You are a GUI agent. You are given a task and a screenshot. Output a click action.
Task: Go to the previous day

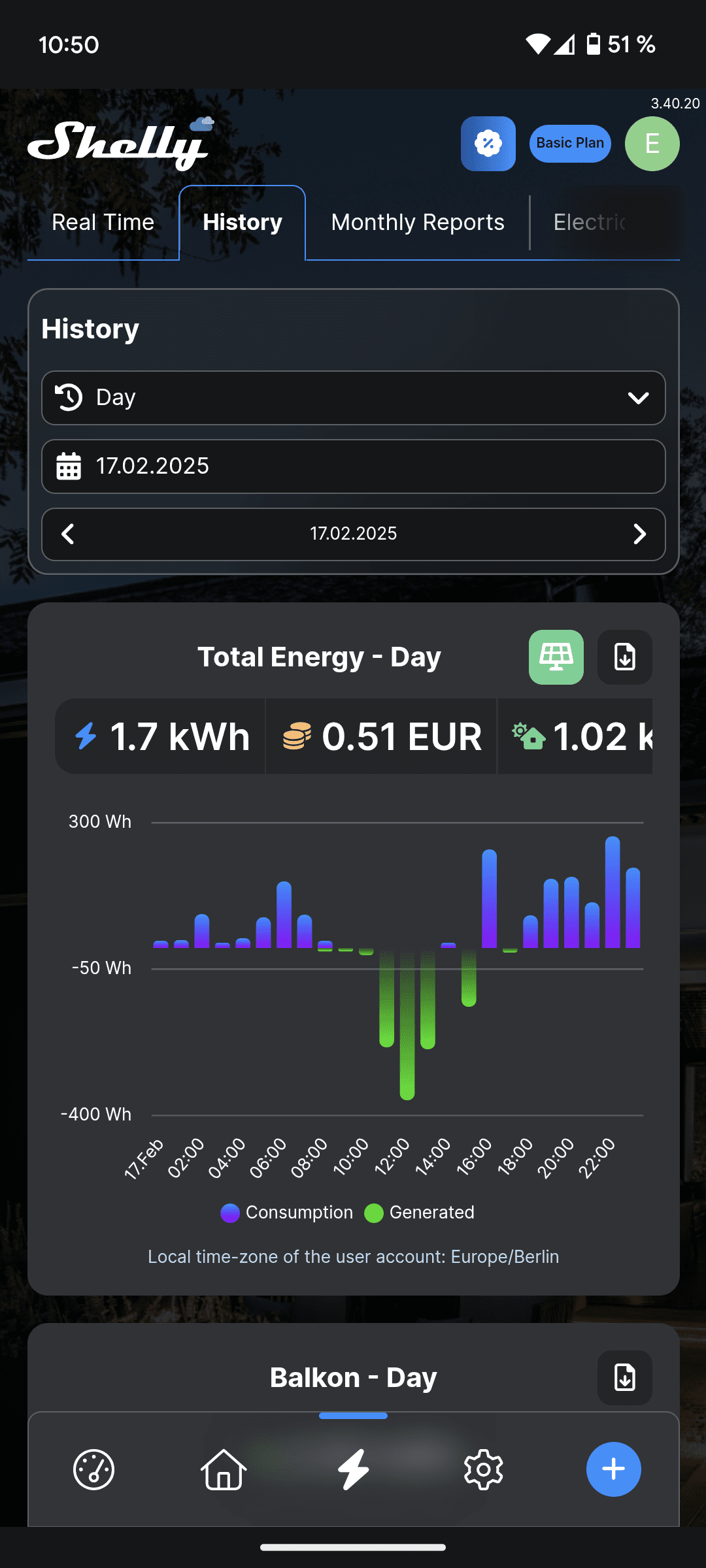tap(68, 534)
